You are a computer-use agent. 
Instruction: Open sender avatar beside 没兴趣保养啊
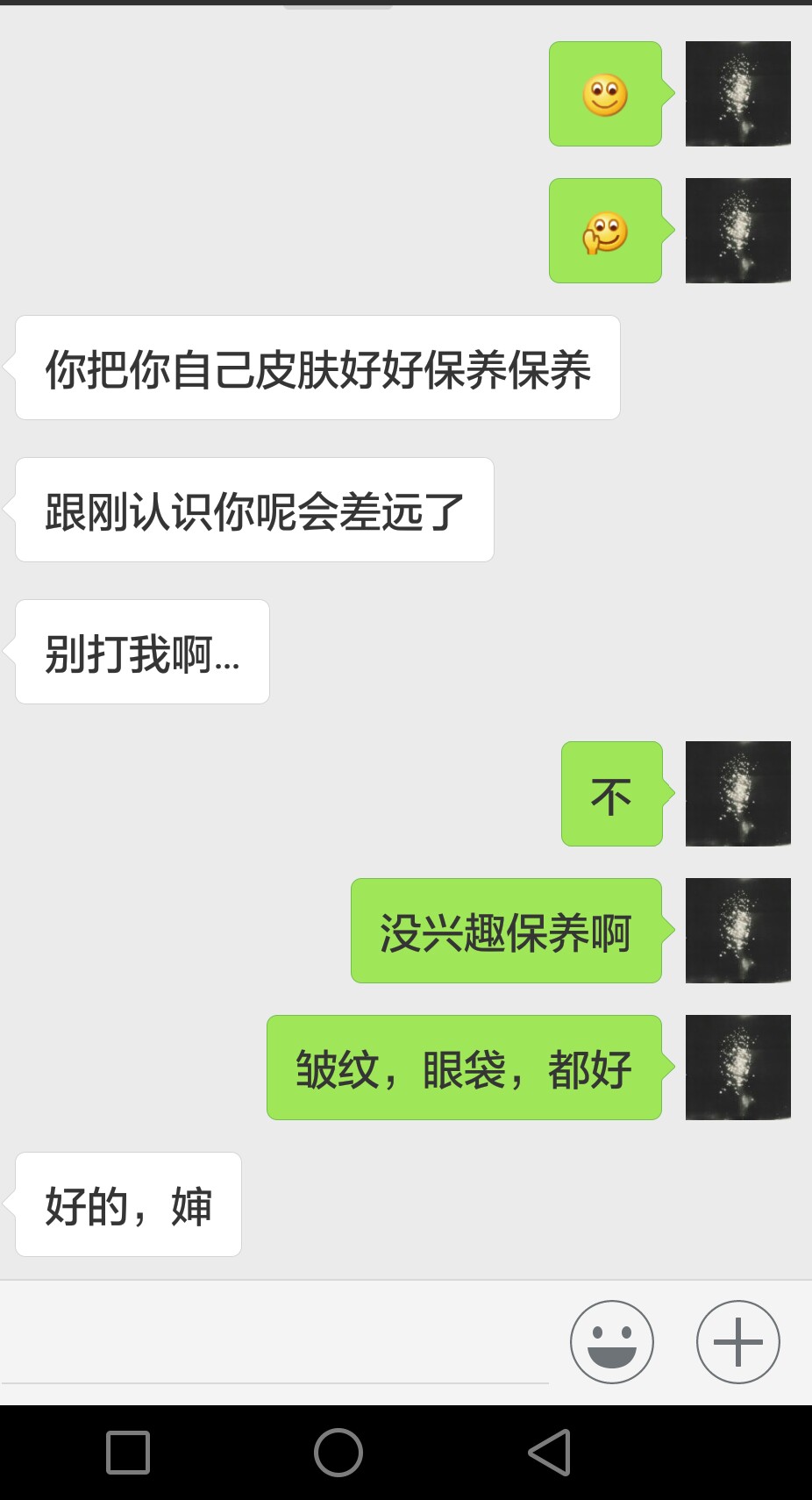(x=738, y=931)
